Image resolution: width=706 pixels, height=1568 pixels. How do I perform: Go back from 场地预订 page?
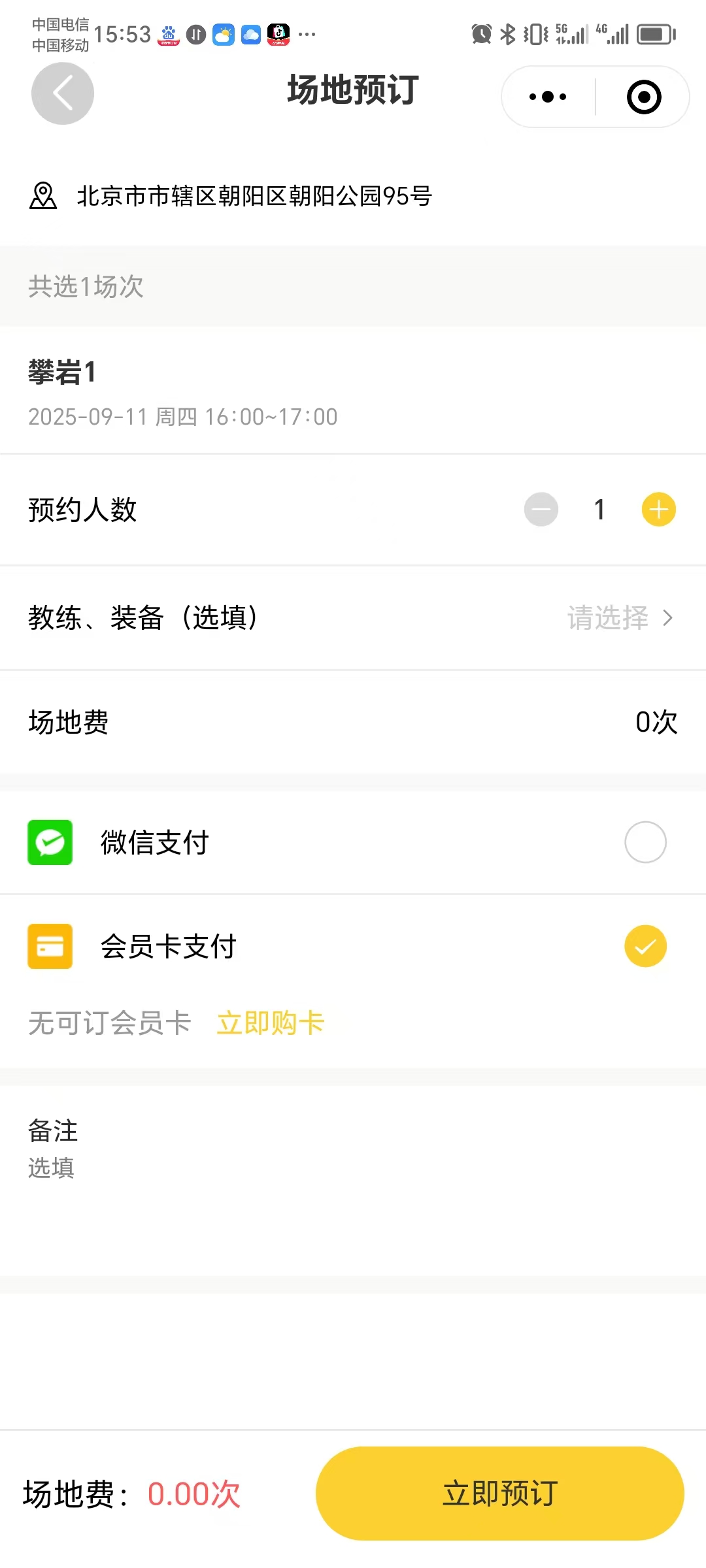[63, 94]
